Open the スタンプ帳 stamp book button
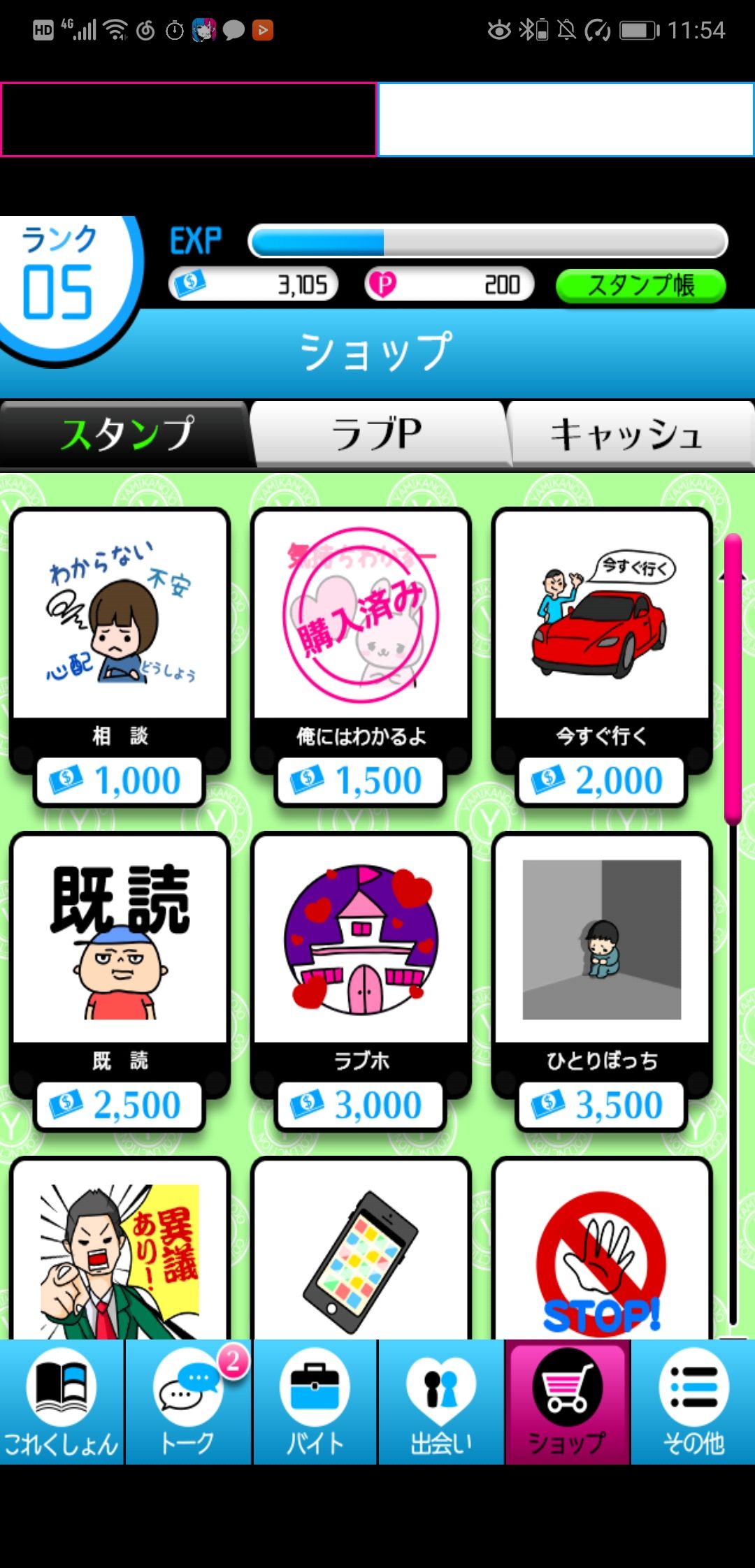 click(640, 286)
